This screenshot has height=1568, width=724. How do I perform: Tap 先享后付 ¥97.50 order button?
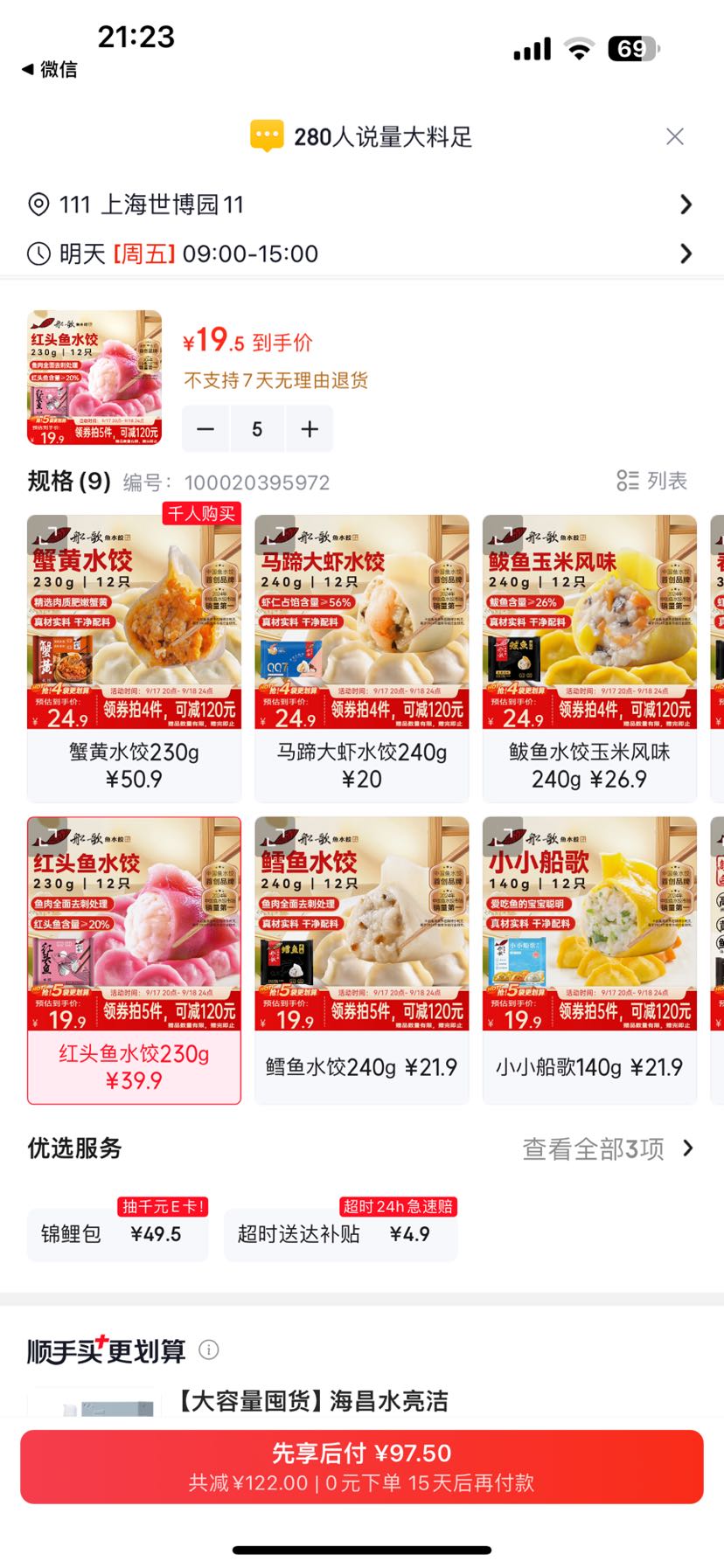[x=362, y=1467]
